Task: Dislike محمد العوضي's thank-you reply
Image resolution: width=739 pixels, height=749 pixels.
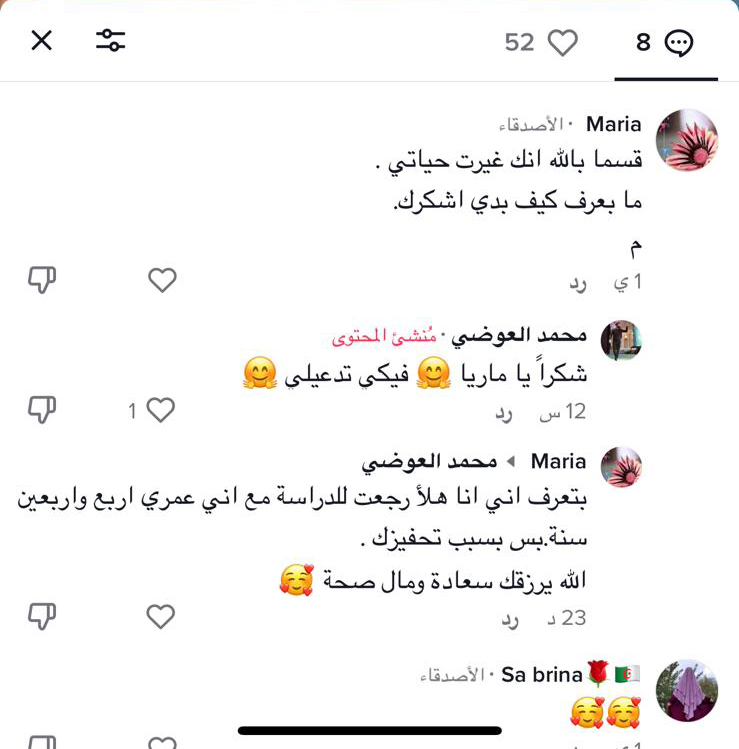Action: [x=42, y=410]
